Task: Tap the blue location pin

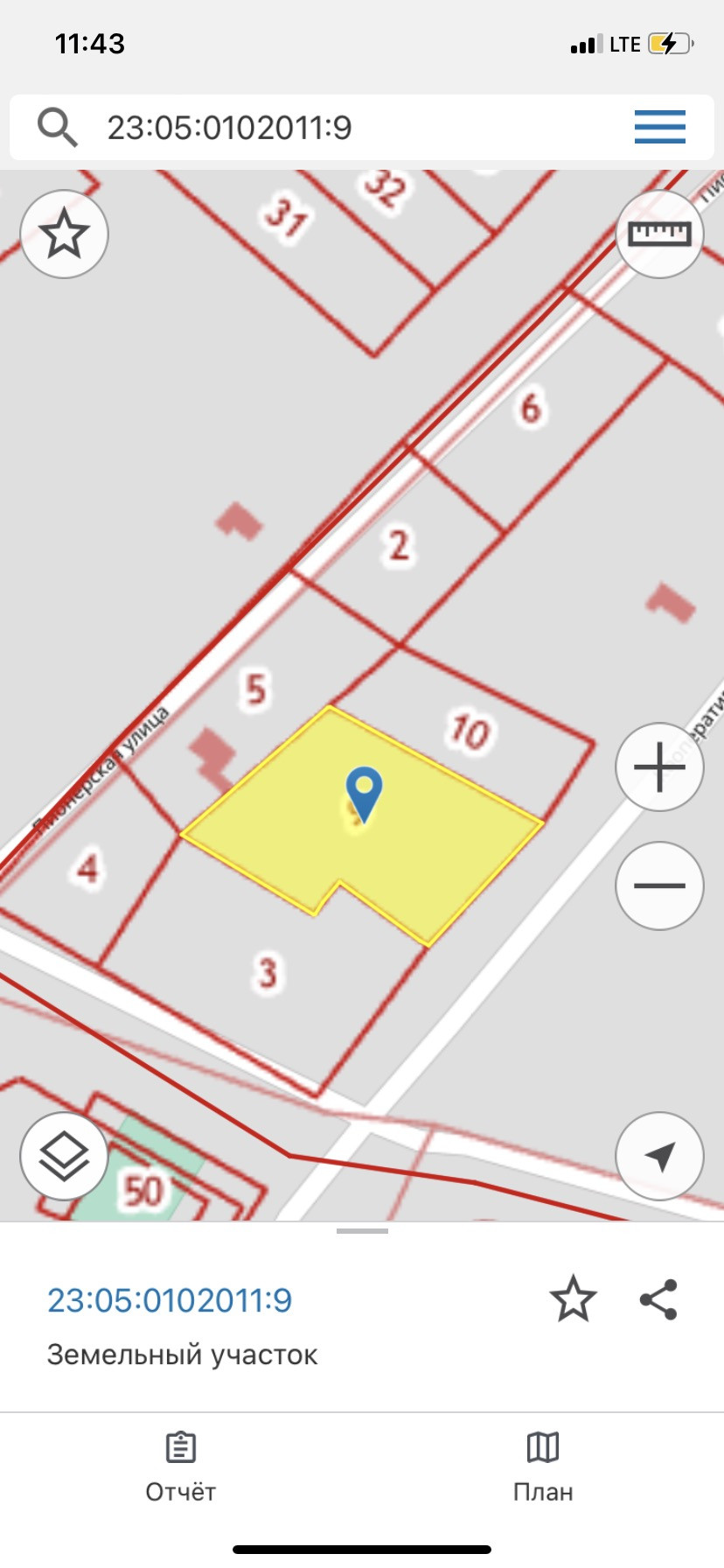Action: [364, 790]
